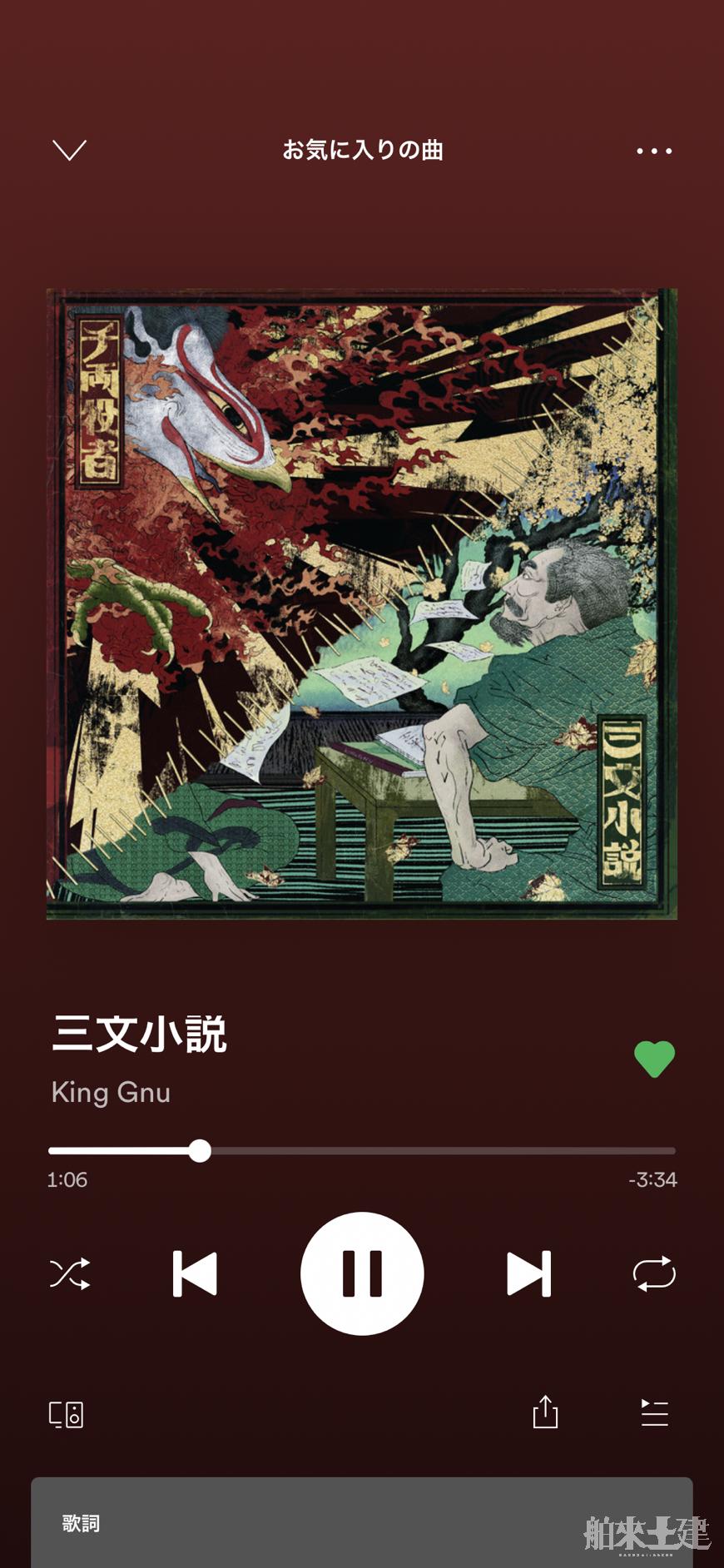Toggle shuffle mode
The image size is (724, 1568).
[70, 1273]
